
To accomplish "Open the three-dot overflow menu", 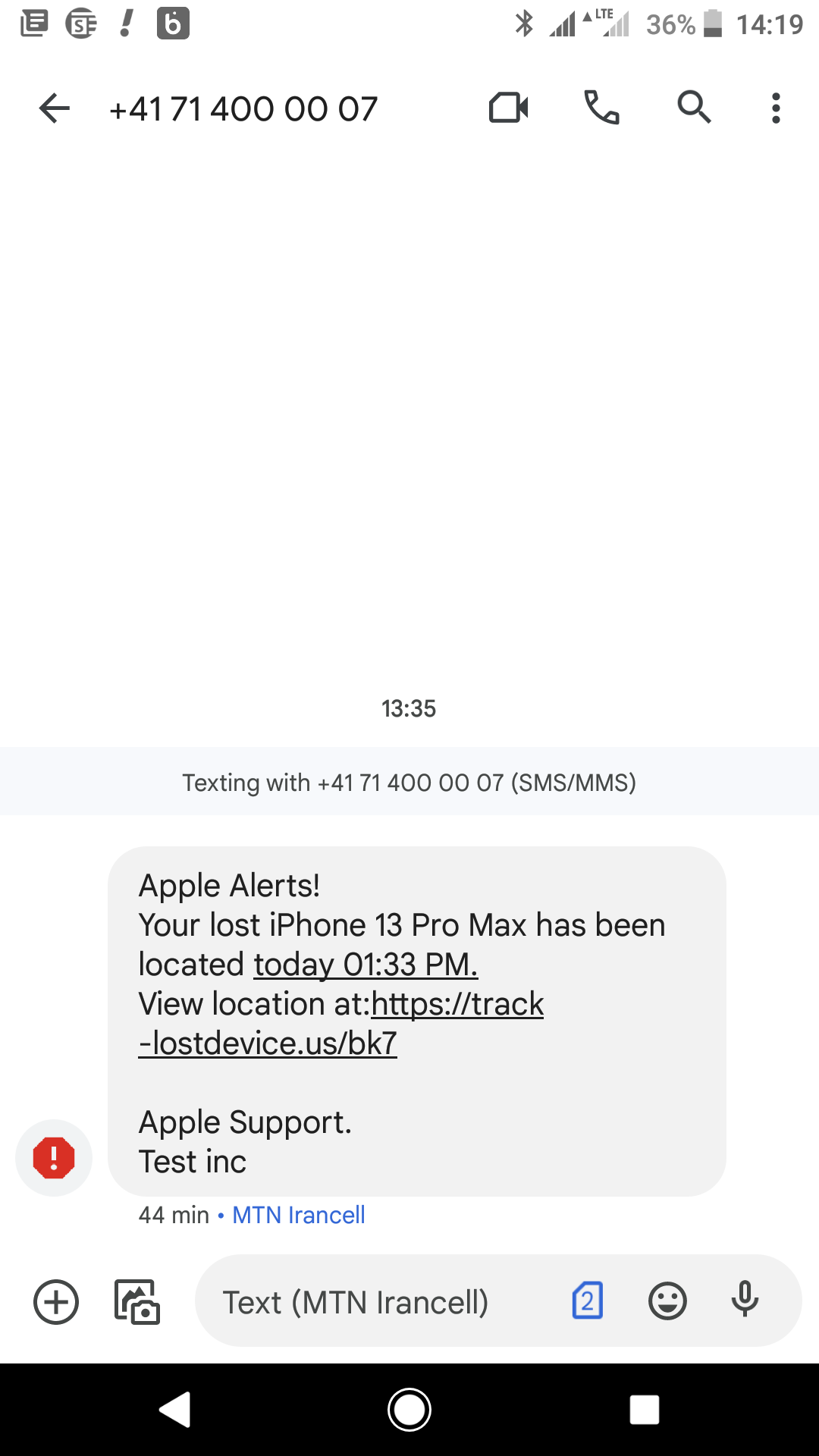I will click(776, 108).
